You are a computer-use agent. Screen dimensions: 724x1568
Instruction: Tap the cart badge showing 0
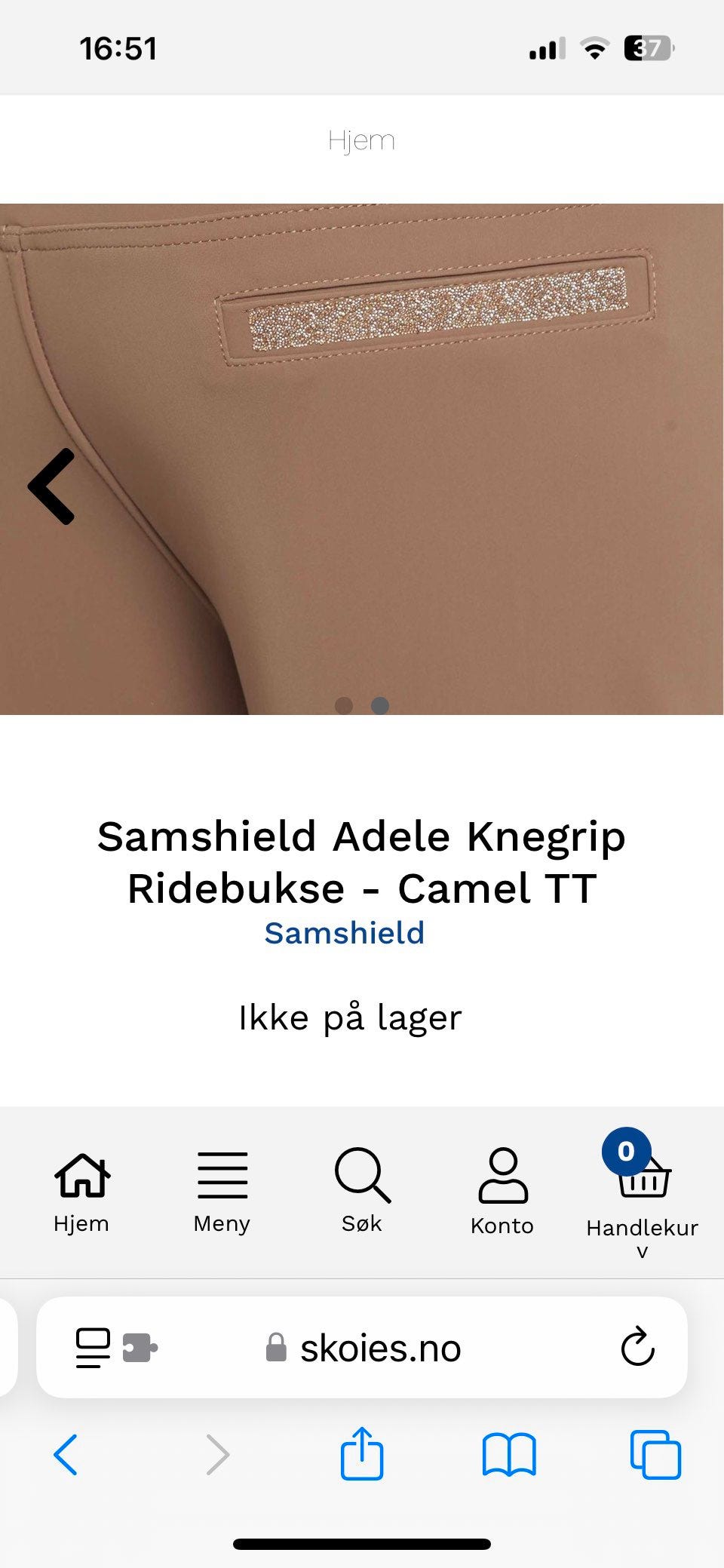click(625, 1149)
